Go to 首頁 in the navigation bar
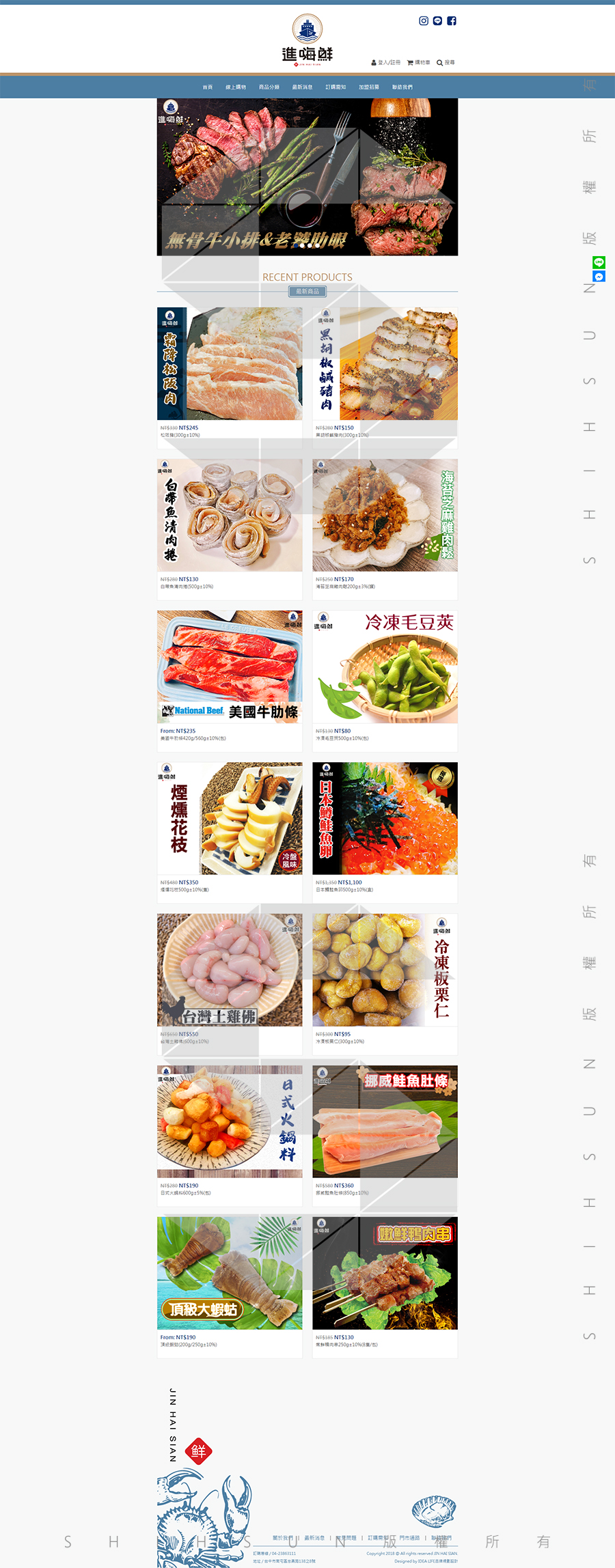This screenshot has width=615, height=1568. (x=207, y=87)
